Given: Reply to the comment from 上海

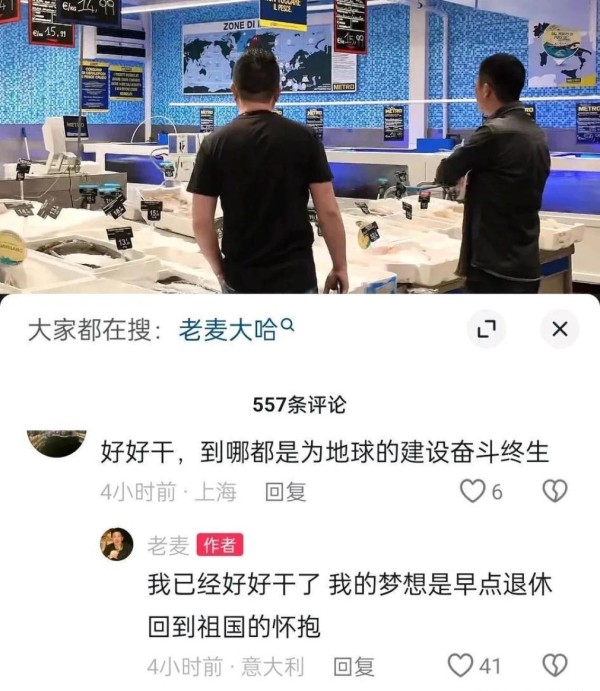Looking at the screenshot, I should pos(285,491).
